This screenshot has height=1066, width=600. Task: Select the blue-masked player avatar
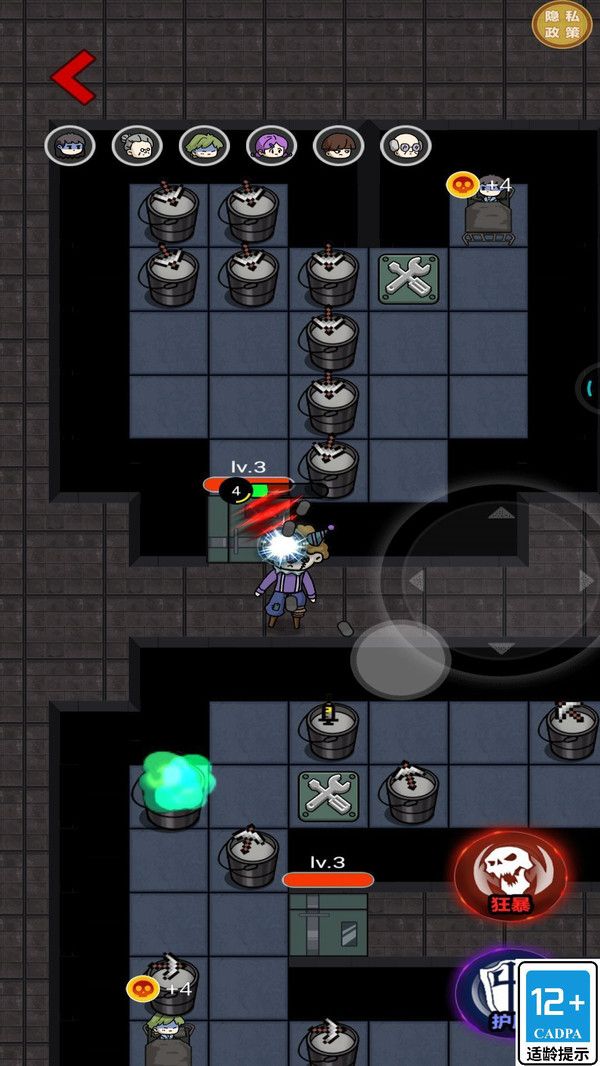tap(70, 146)
